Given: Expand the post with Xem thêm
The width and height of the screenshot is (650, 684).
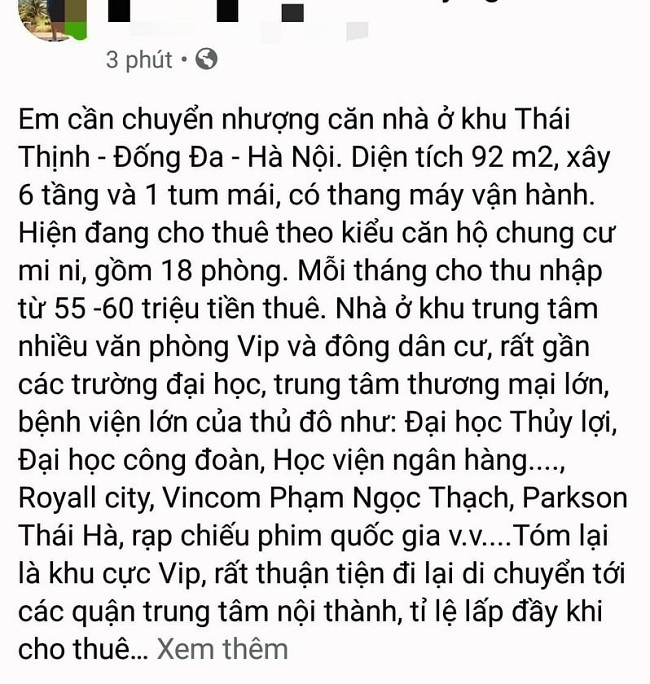Looking at the screenshot, I should pos(222,650).
